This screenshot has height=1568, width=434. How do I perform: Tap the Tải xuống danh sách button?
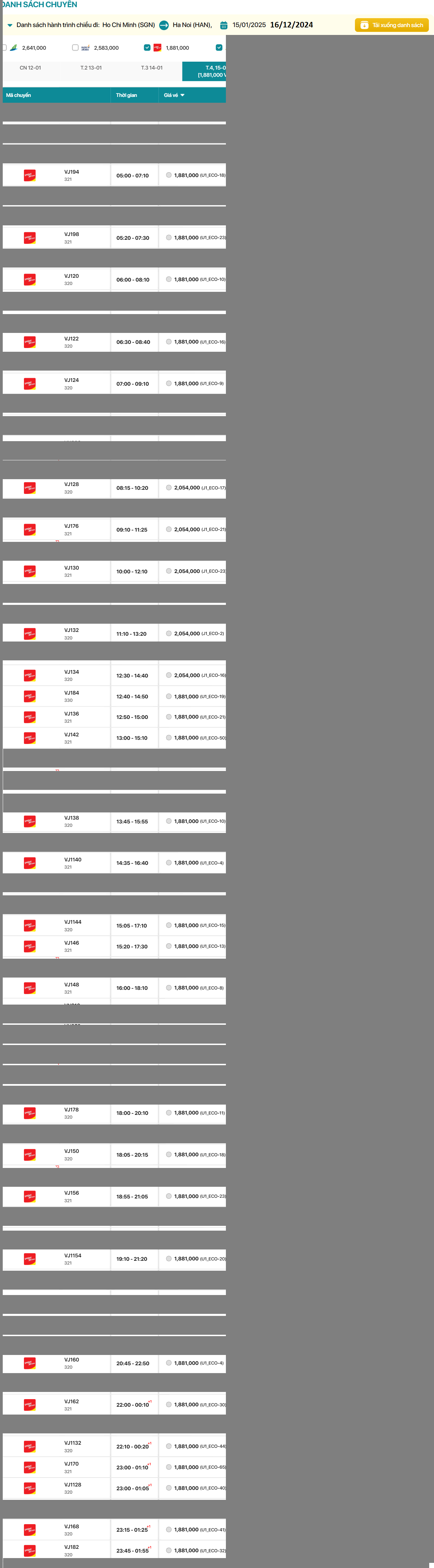click(392, 25)
